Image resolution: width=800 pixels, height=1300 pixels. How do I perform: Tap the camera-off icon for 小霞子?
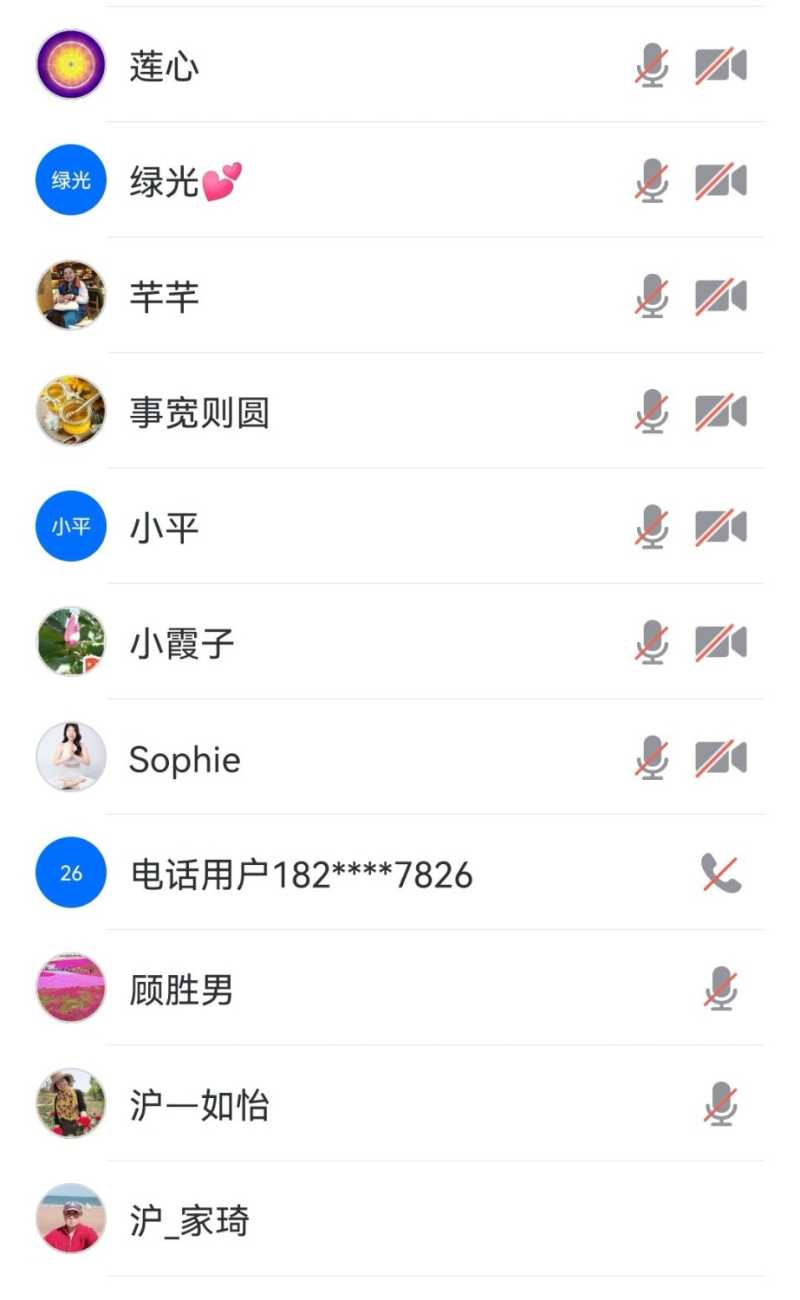click(x=721, y=643)
